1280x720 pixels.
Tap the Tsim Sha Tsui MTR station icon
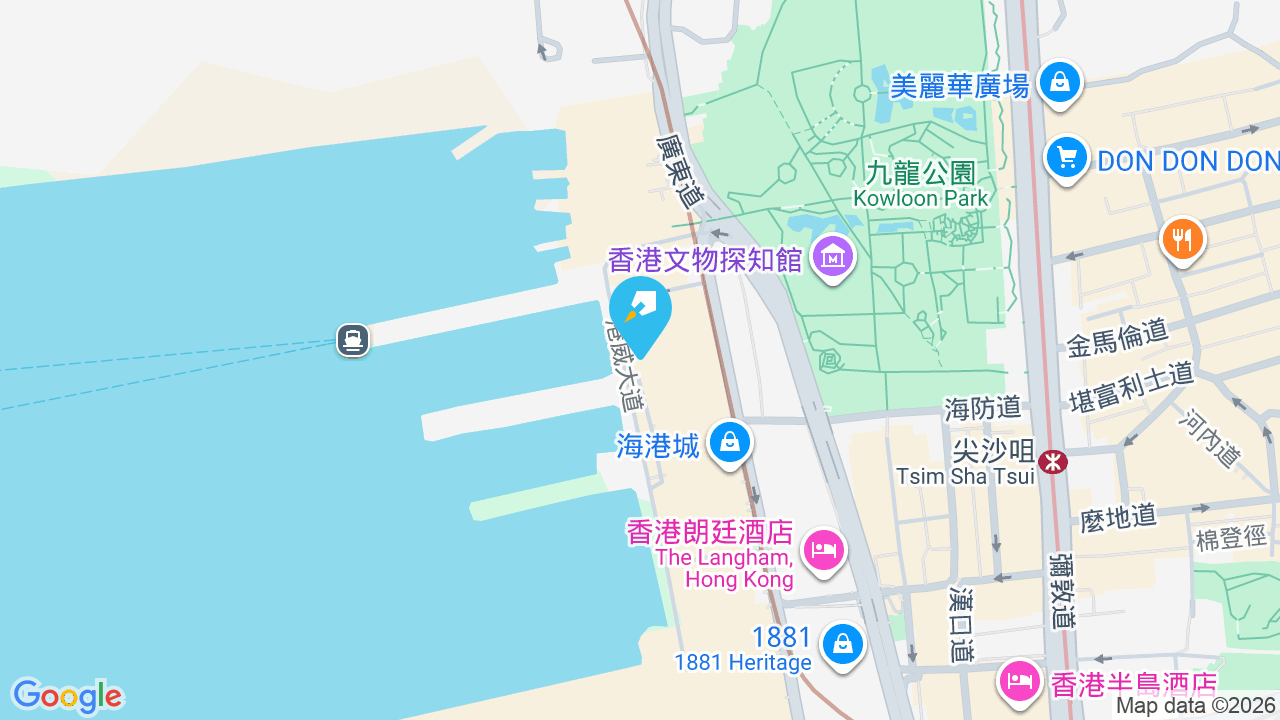1053,462
